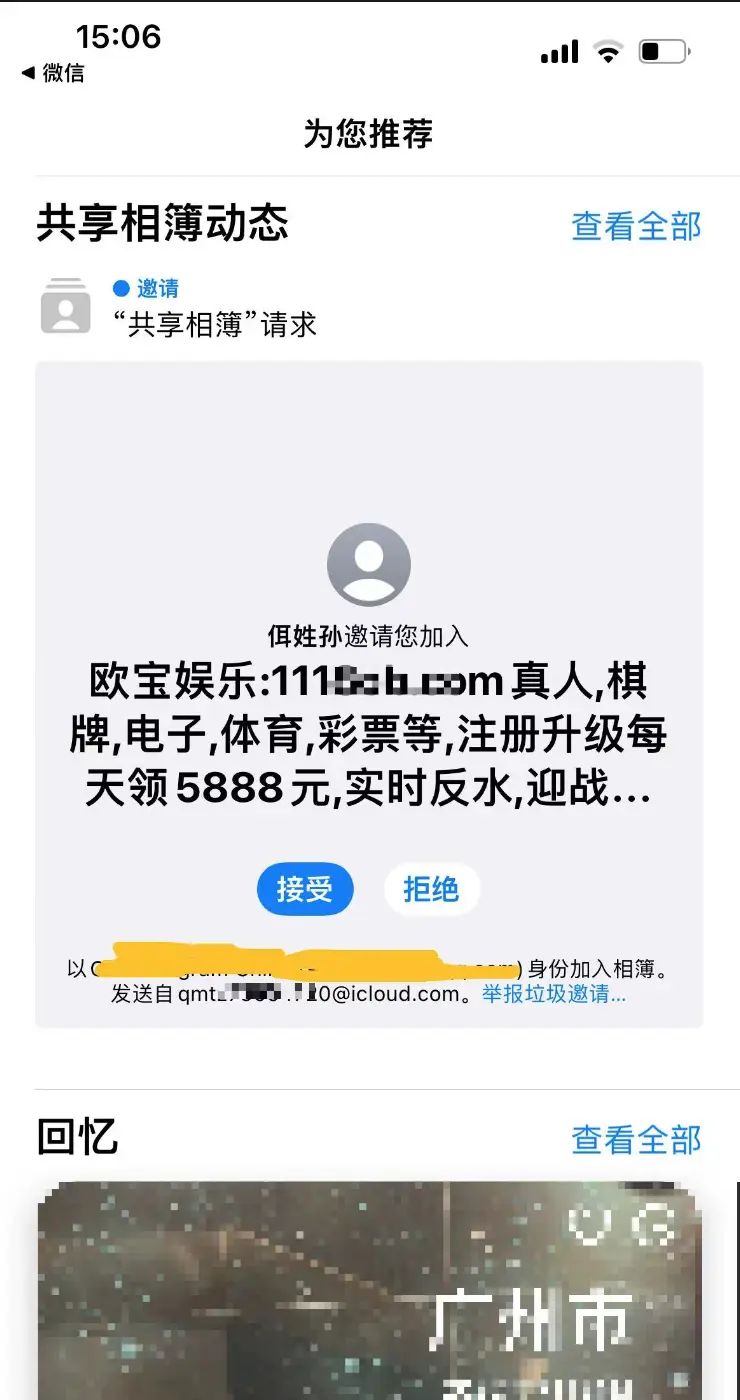
Task: Decline the invitation using 拒绝
Action: click(431, 889)
